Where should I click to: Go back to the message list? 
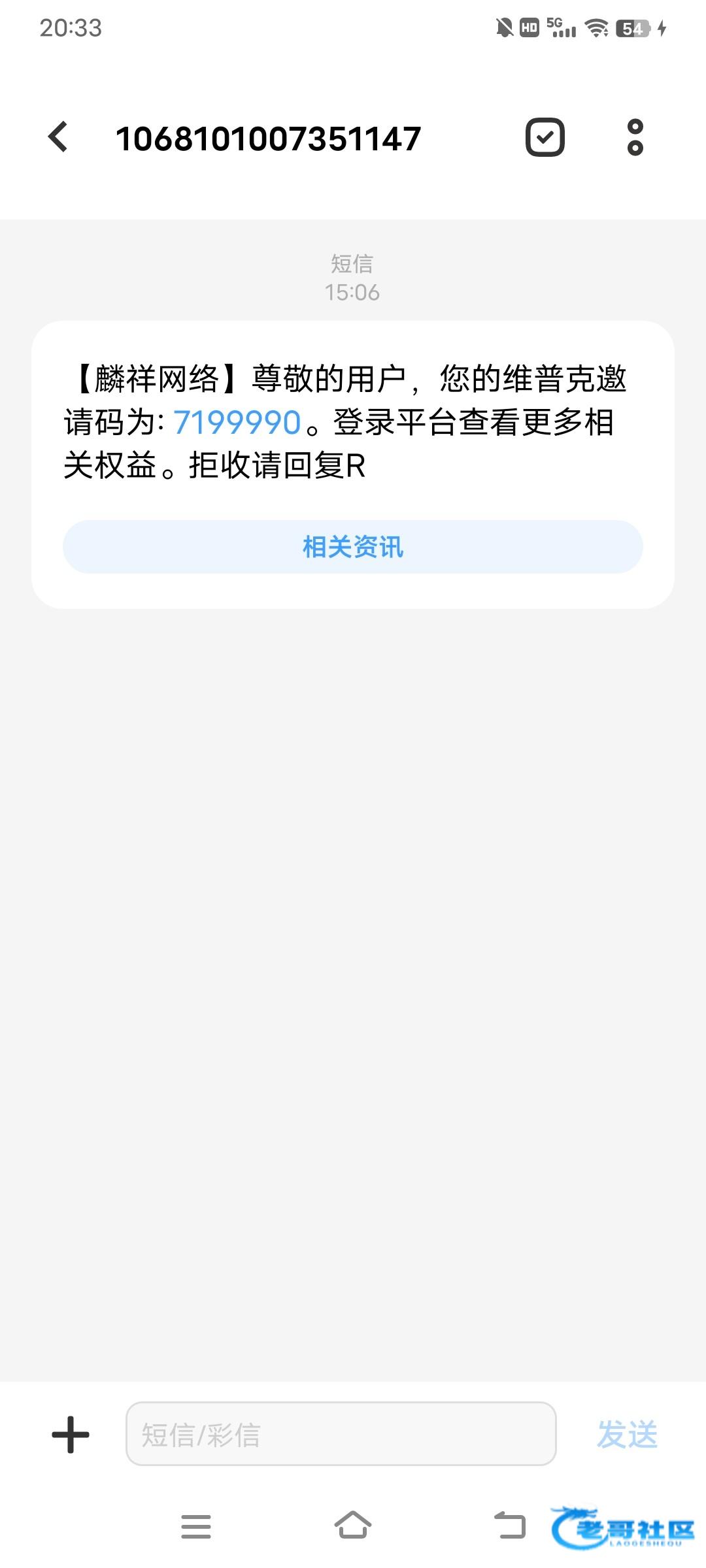point(58,137)
